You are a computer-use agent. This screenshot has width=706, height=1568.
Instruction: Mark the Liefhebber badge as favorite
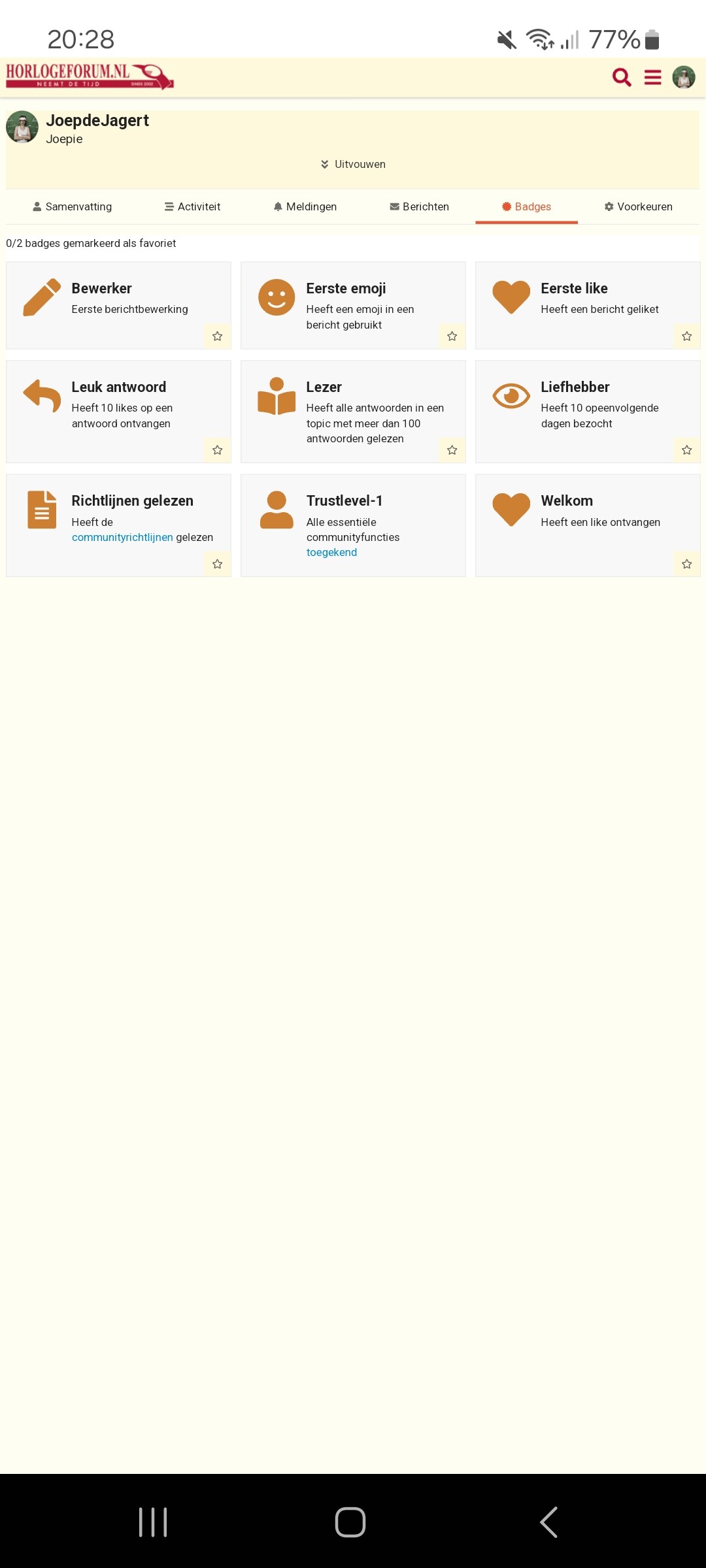click(x=686, y=449)
